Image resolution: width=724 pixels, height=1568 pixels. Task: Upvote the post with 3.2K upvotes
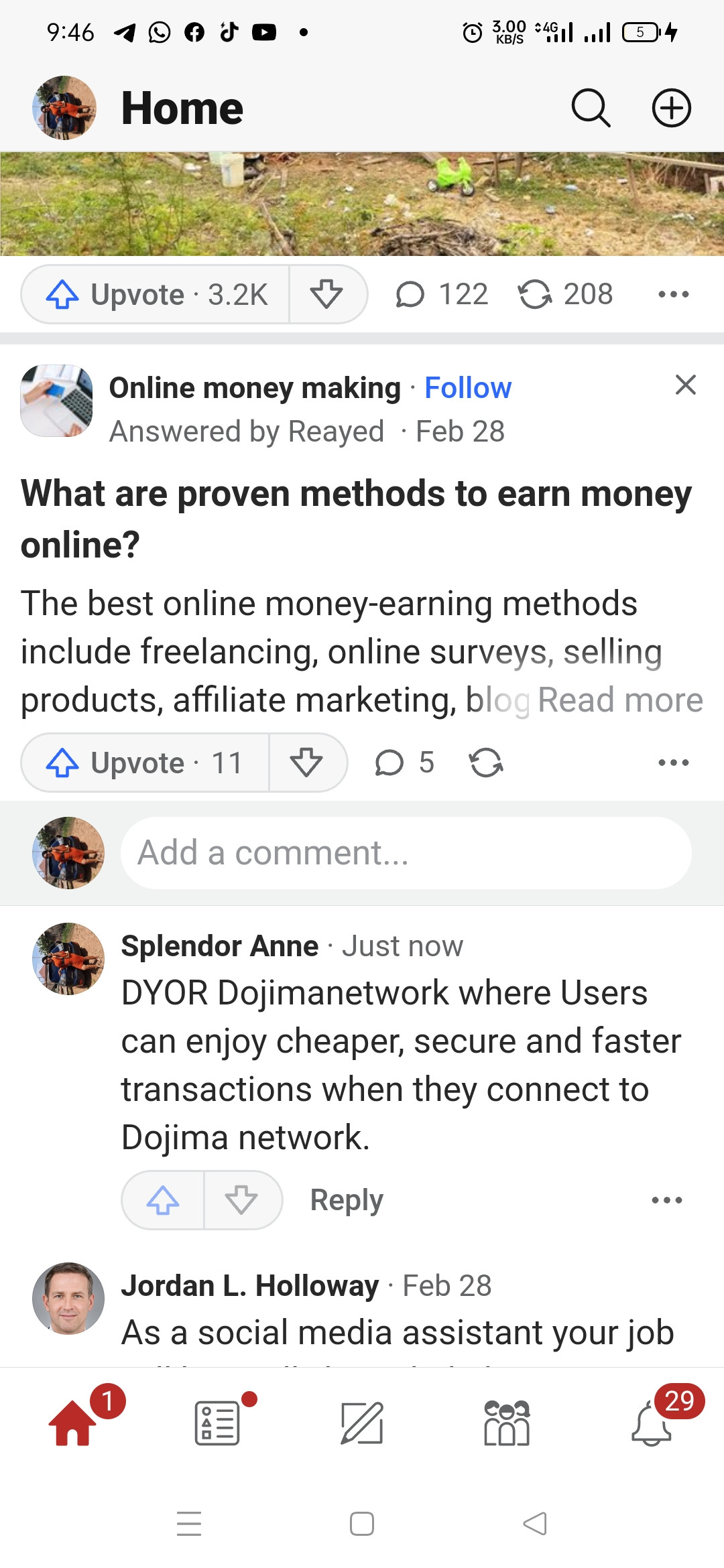point(156,294)
